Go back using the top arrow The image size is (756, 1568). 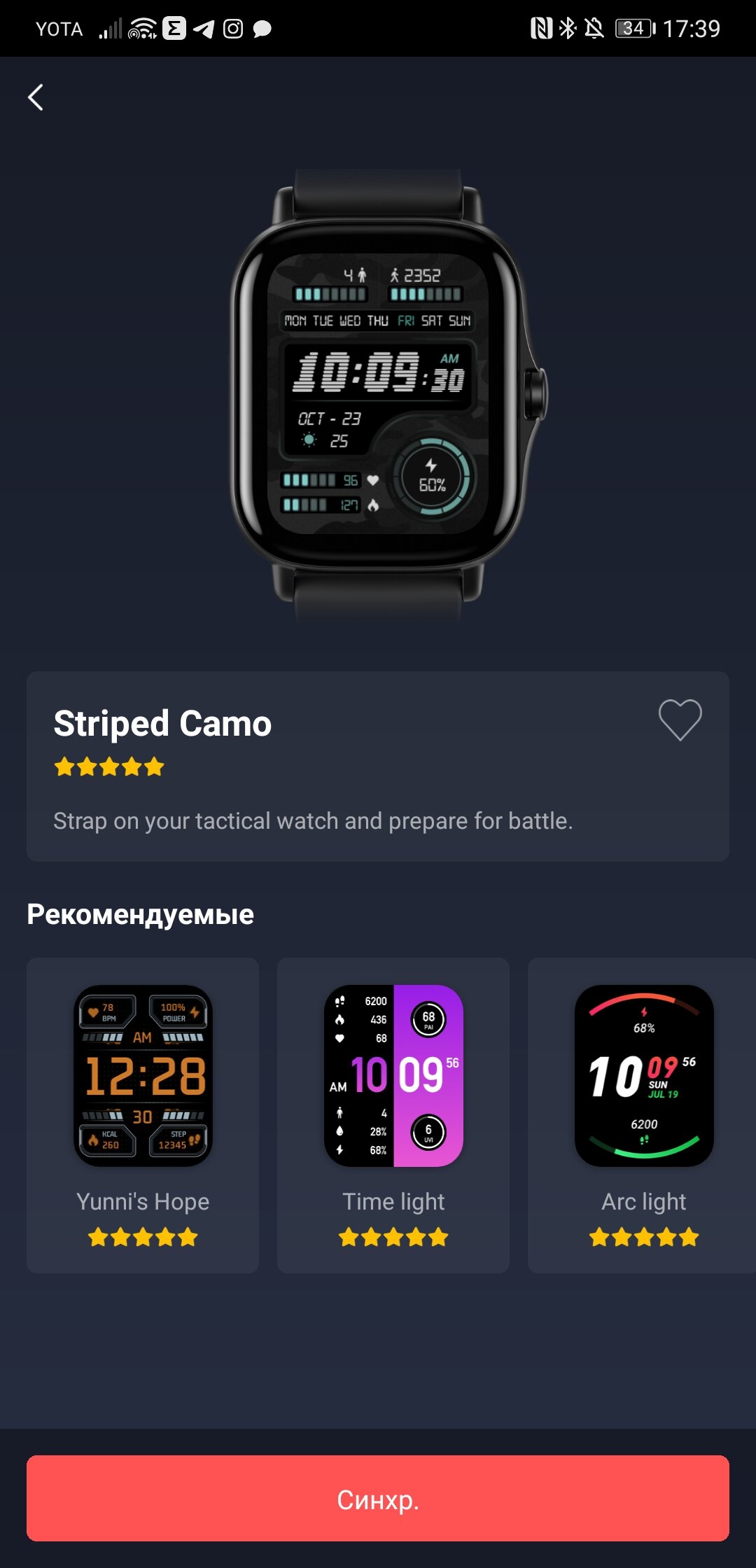(x=36, y=97)
